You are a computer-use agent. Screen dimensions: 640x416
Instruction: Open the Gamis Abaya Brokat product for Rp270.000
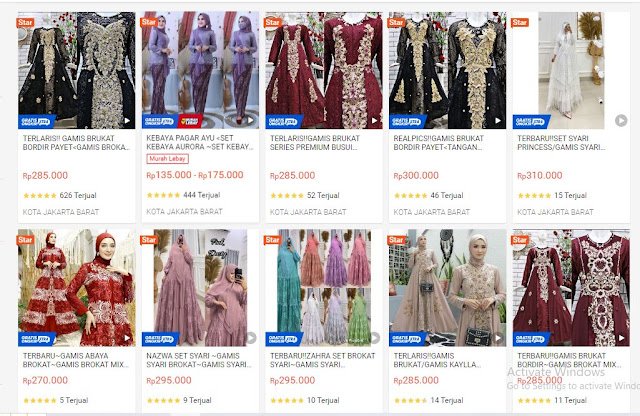76,290
